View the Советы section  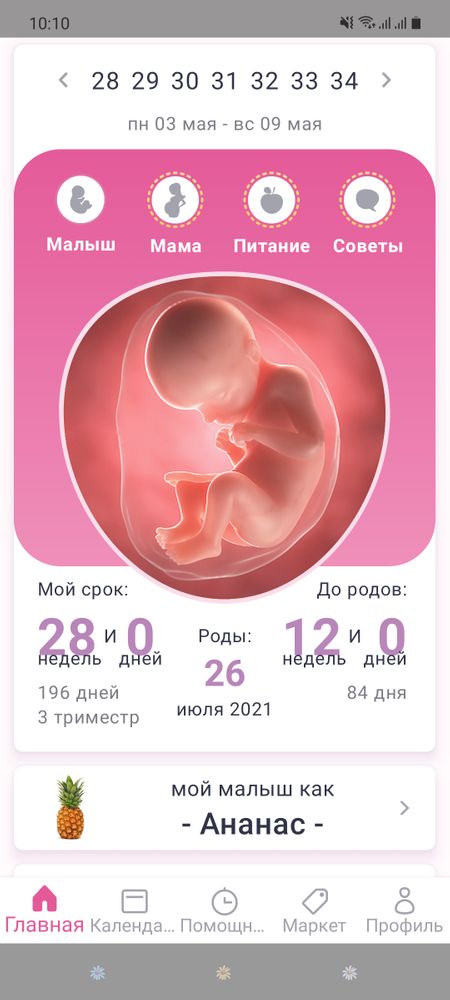coord(368,215)
